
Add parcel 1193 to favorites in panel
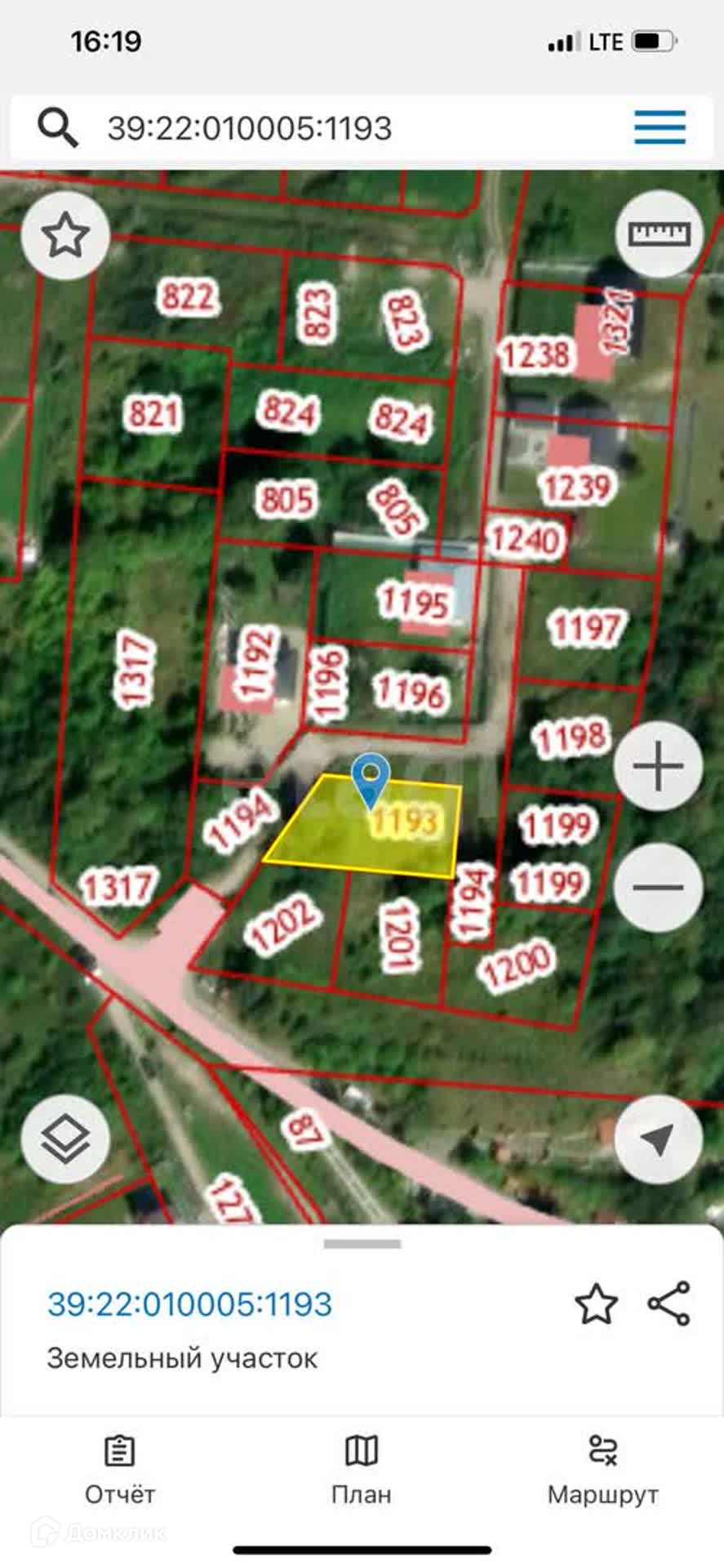(x=596, y=1303)
